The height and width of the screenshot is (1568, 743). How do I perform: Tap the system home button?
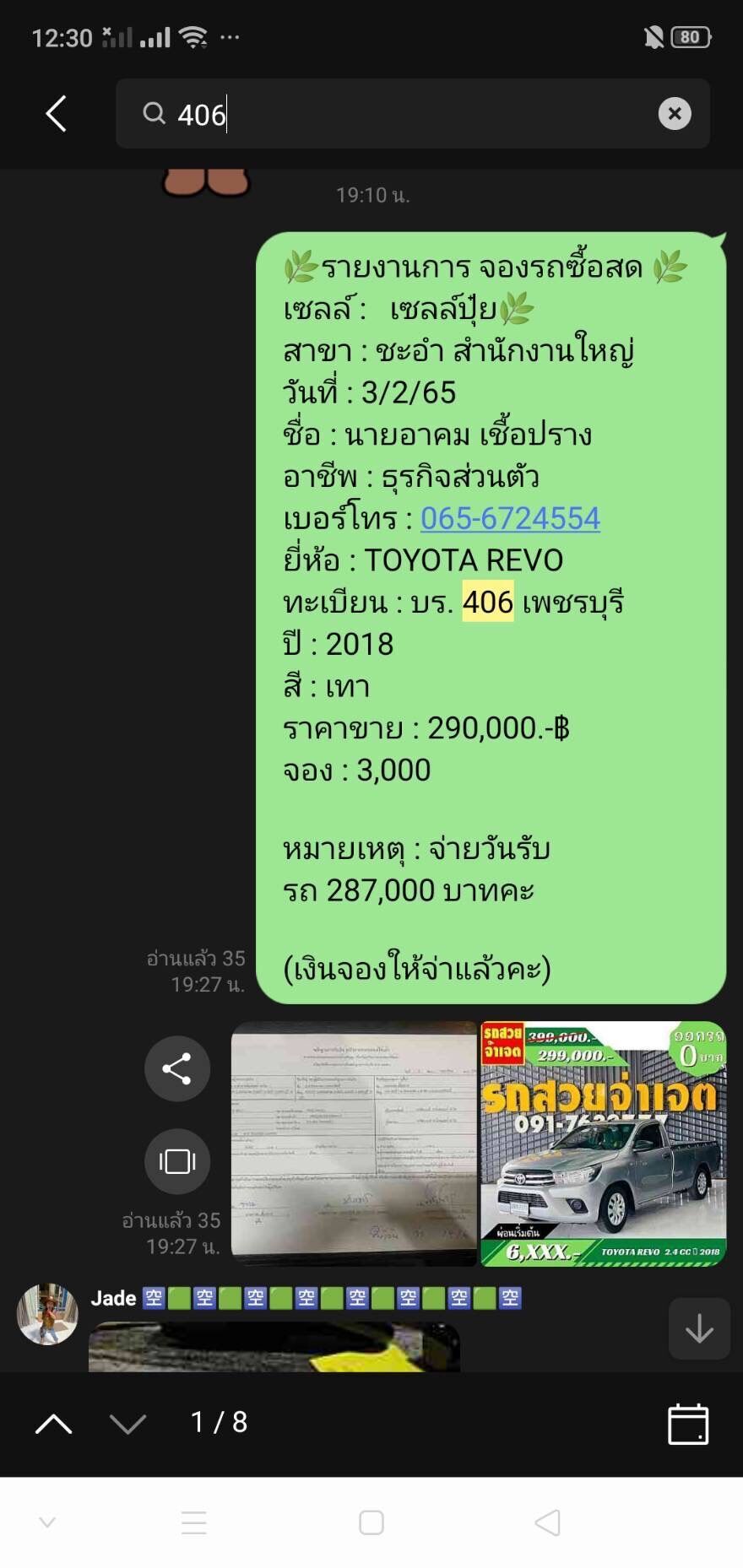tap(371, 1522)
